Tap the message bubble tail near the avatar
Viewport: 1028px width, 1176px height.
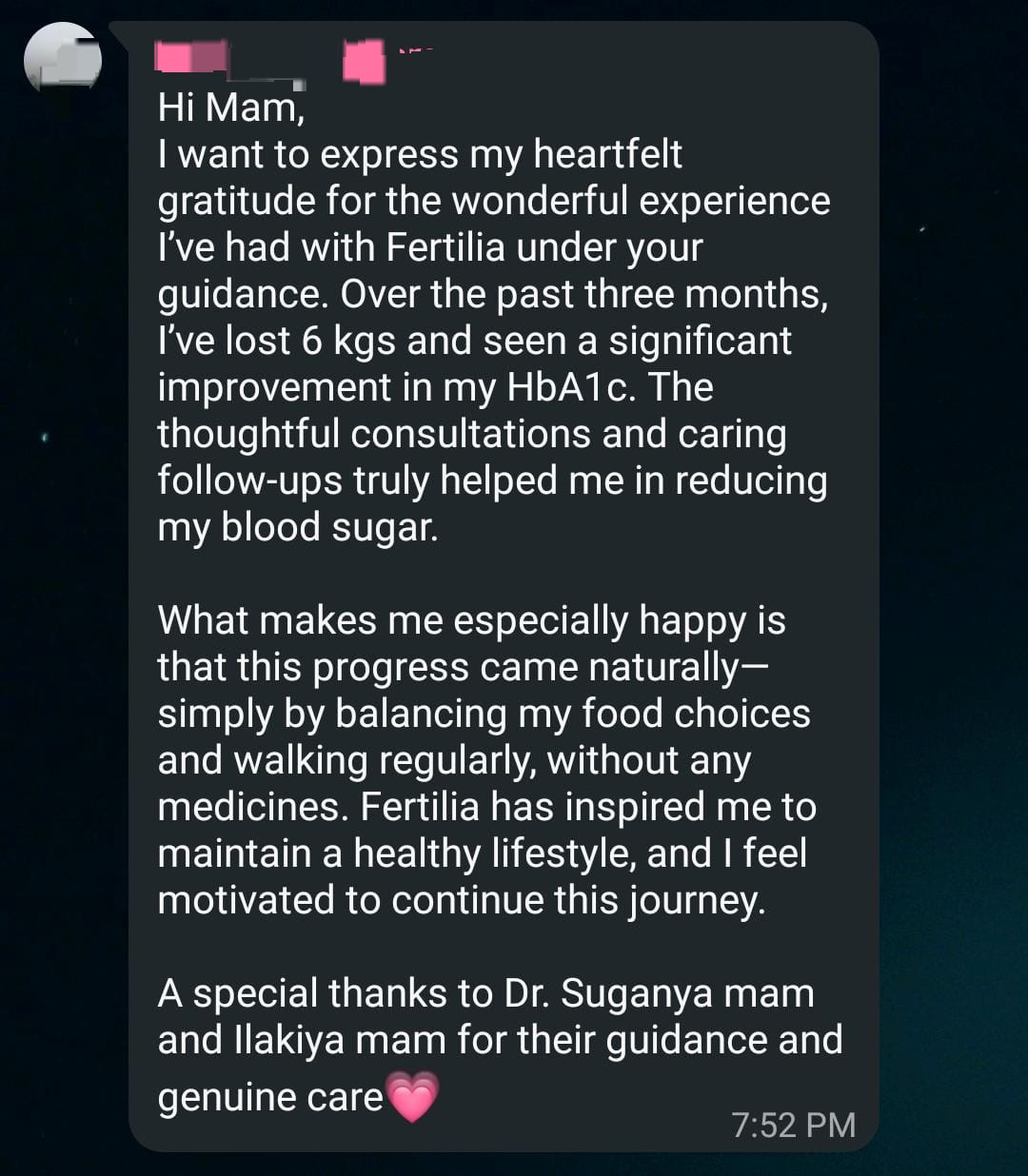(x=128, y=43)
